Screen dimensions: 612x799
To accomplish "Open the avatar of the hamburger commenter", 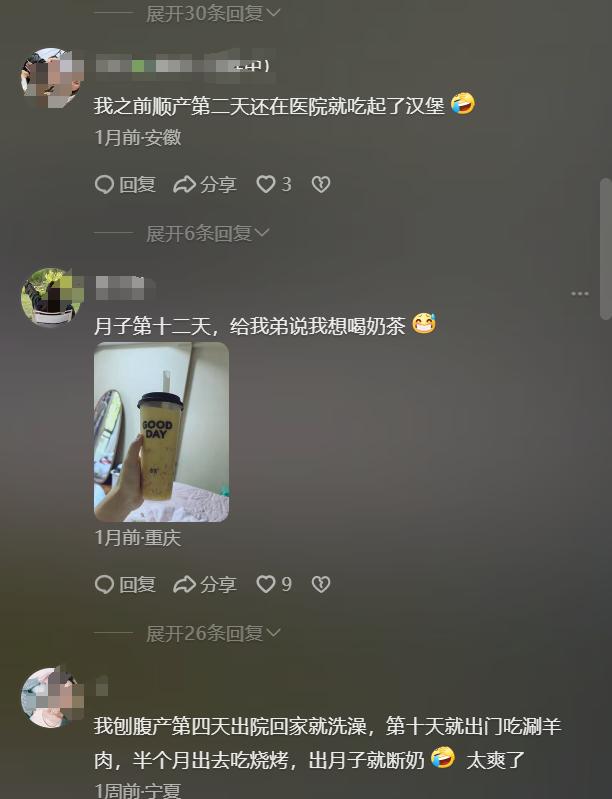I will [x=50, y=77].
